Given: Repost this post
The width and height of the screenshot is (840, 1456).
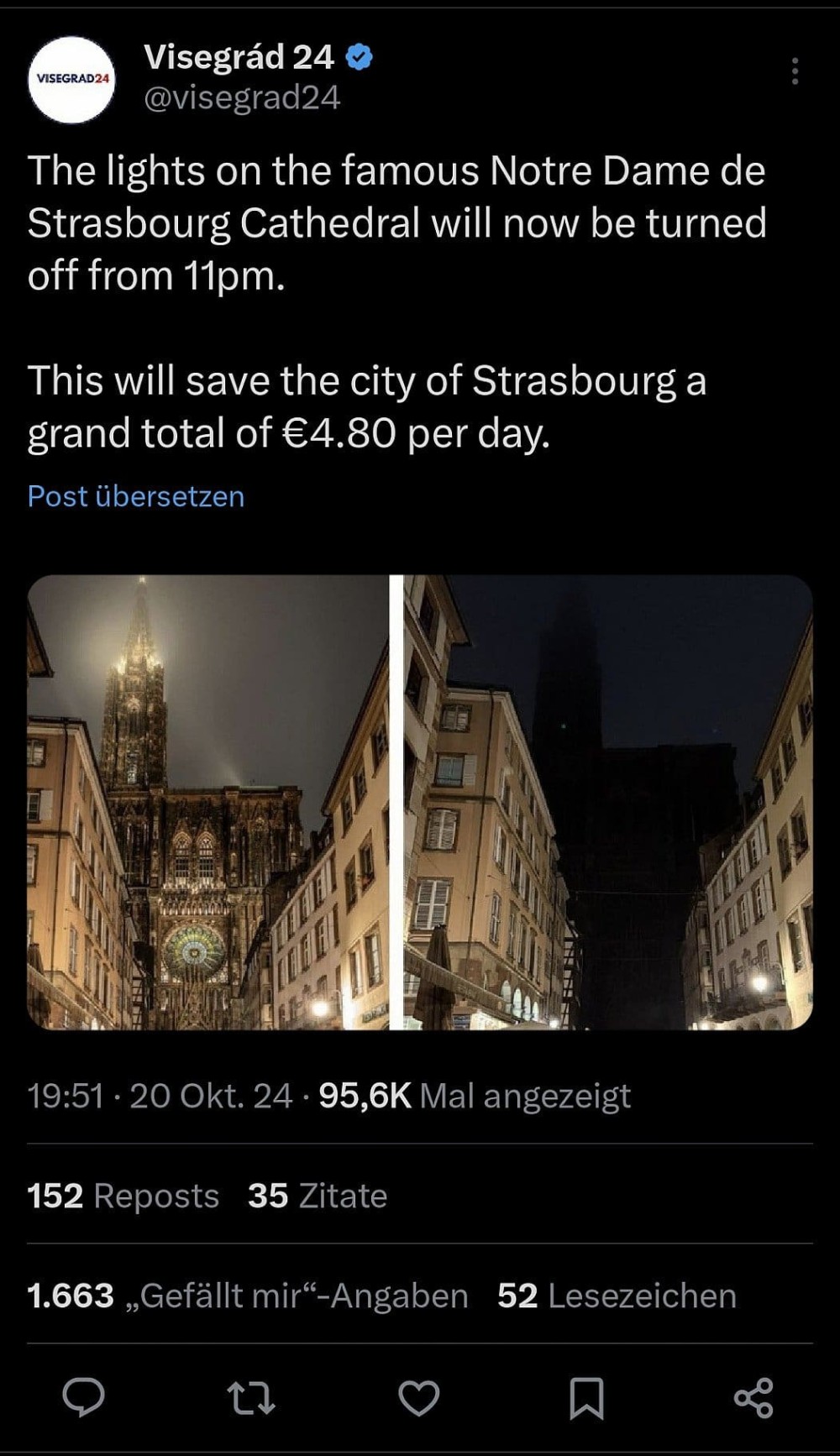Looking at the screenshot, I should [251, 1398].
